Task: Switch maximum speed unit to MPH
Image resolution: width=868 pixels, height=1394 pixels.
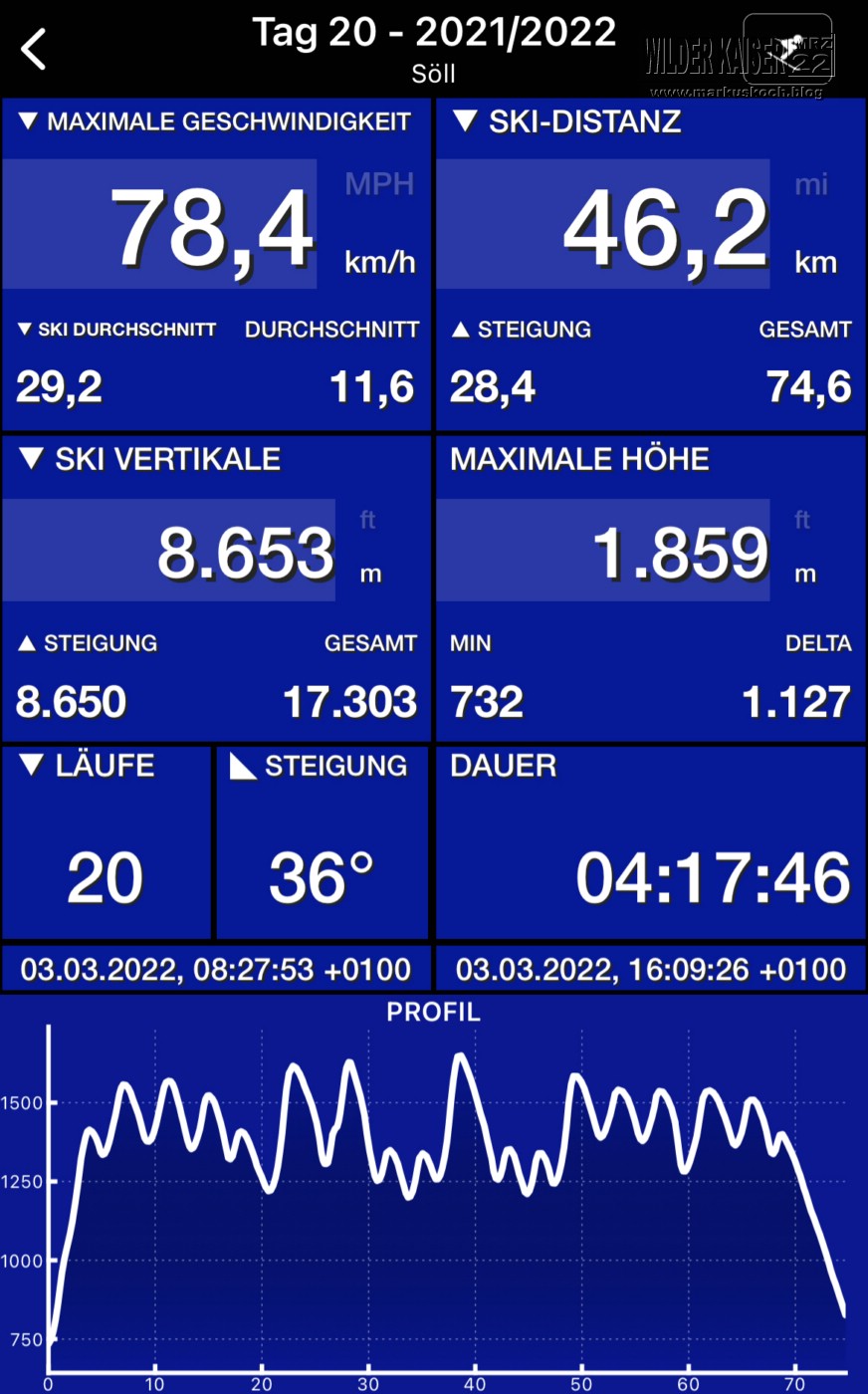Action: click(x=378, y=184)
